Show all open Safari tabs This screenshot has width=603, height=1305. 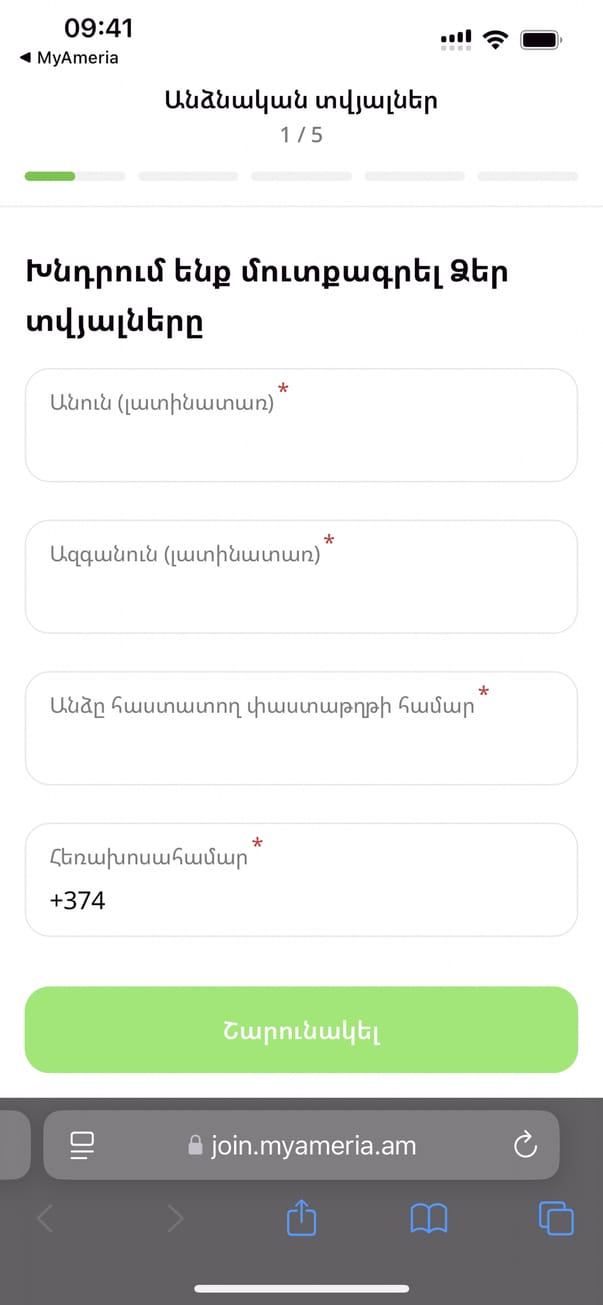coord(556,1218)
